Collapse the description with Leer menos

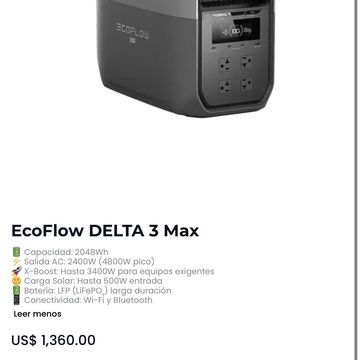click(x=37, y=314)
